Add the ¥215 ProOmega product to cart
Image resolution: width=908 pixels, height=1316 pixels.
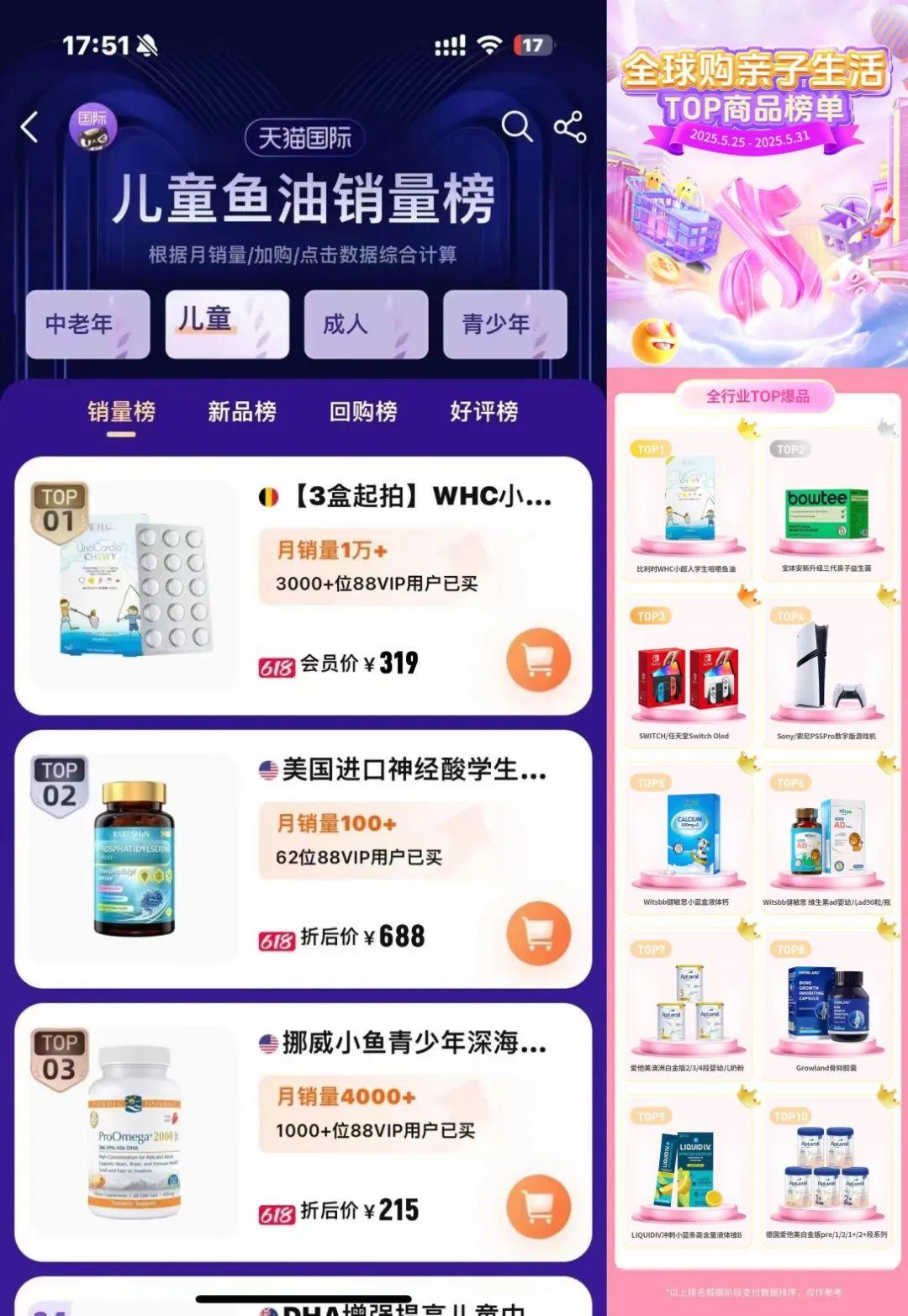538,1208
